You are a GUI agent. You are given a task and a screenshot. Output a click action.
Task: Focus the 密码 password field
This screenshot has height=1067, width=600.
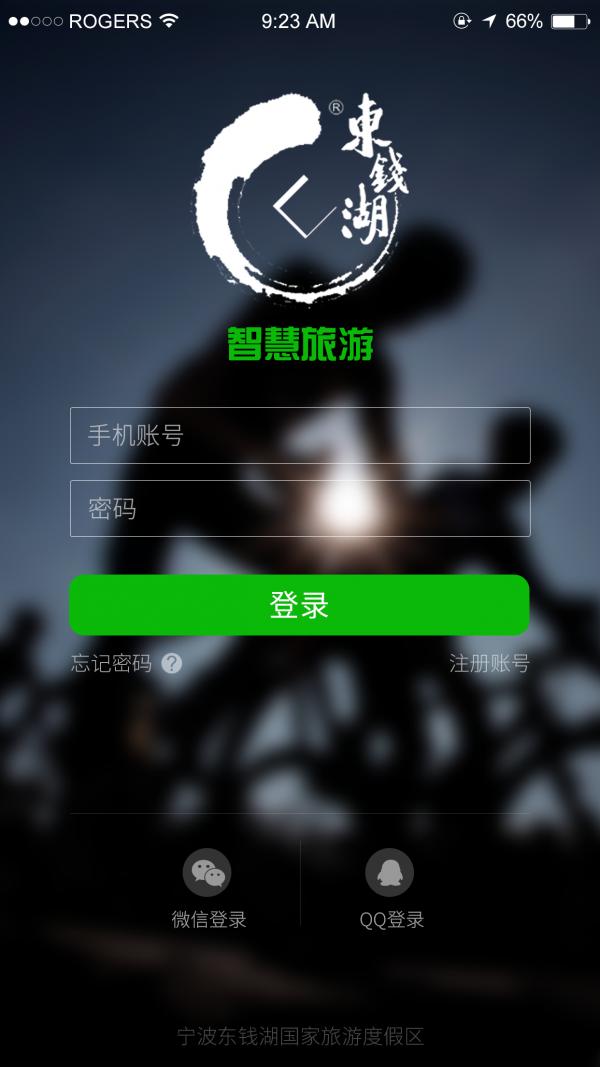[300, 508]
